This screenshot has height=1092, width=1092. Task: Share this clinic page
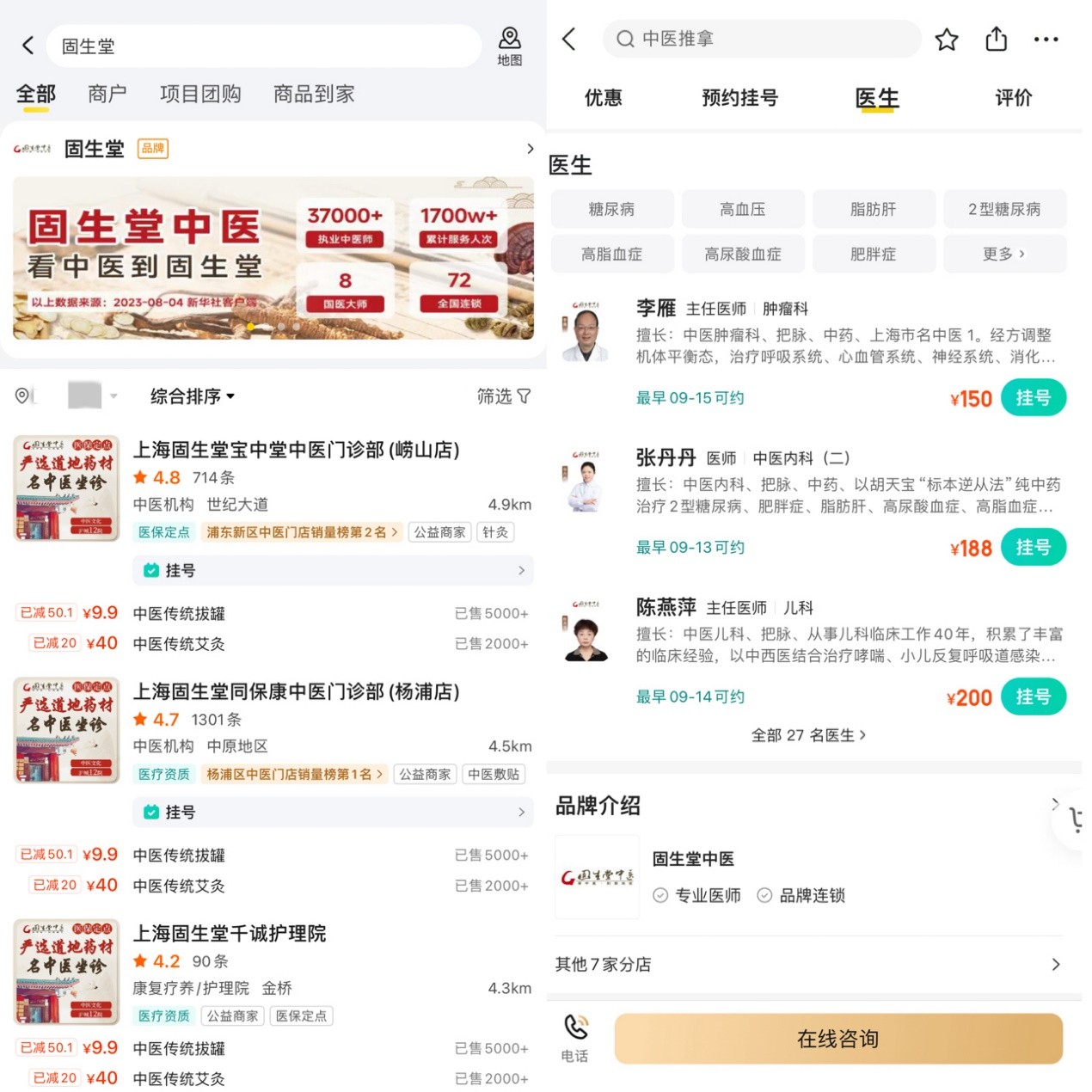pos(996,40)
